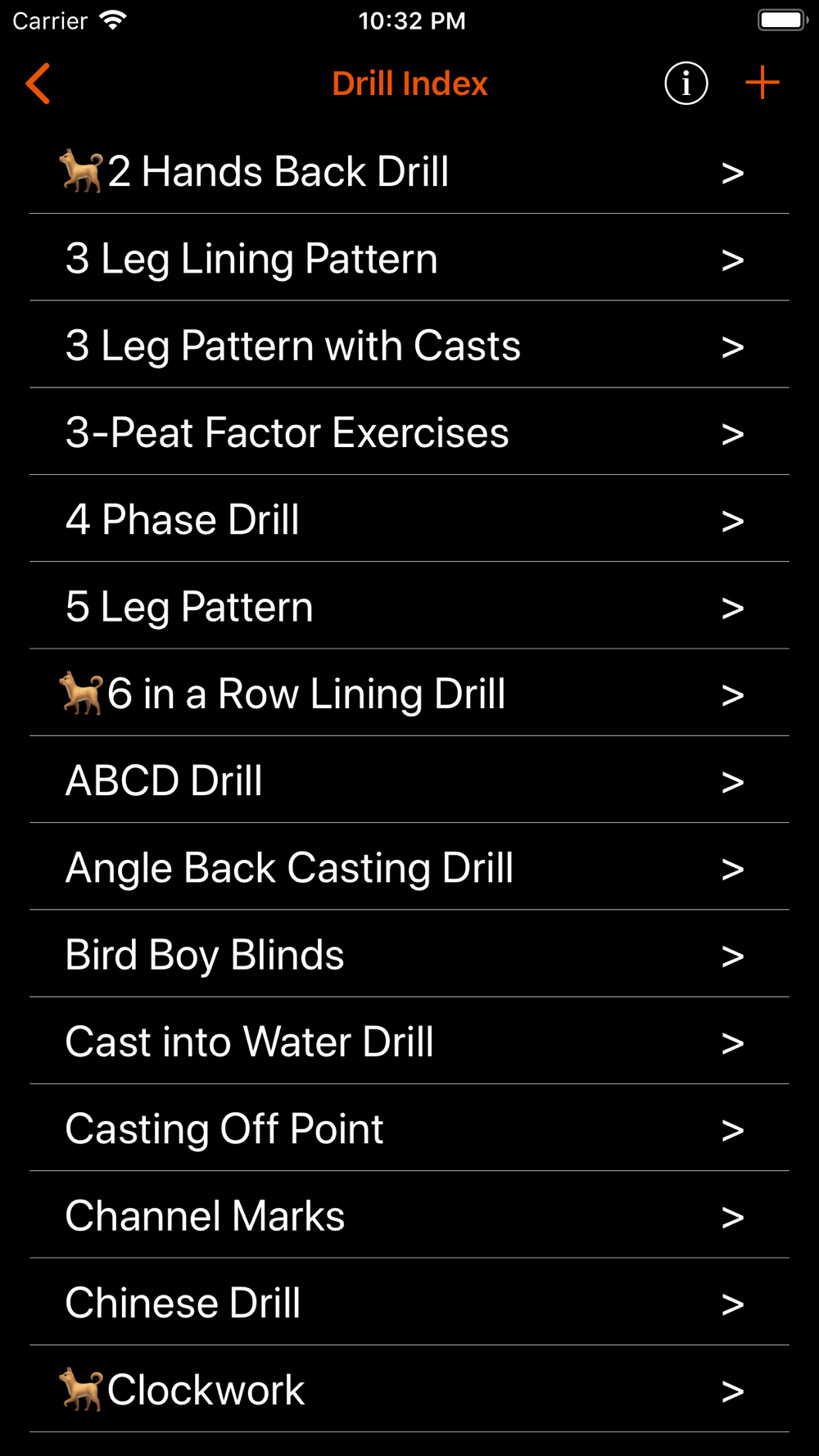The width and height of the screenshot is (819, 1456).
Task: Go back using the orange arrow
Action: [38, 84]
